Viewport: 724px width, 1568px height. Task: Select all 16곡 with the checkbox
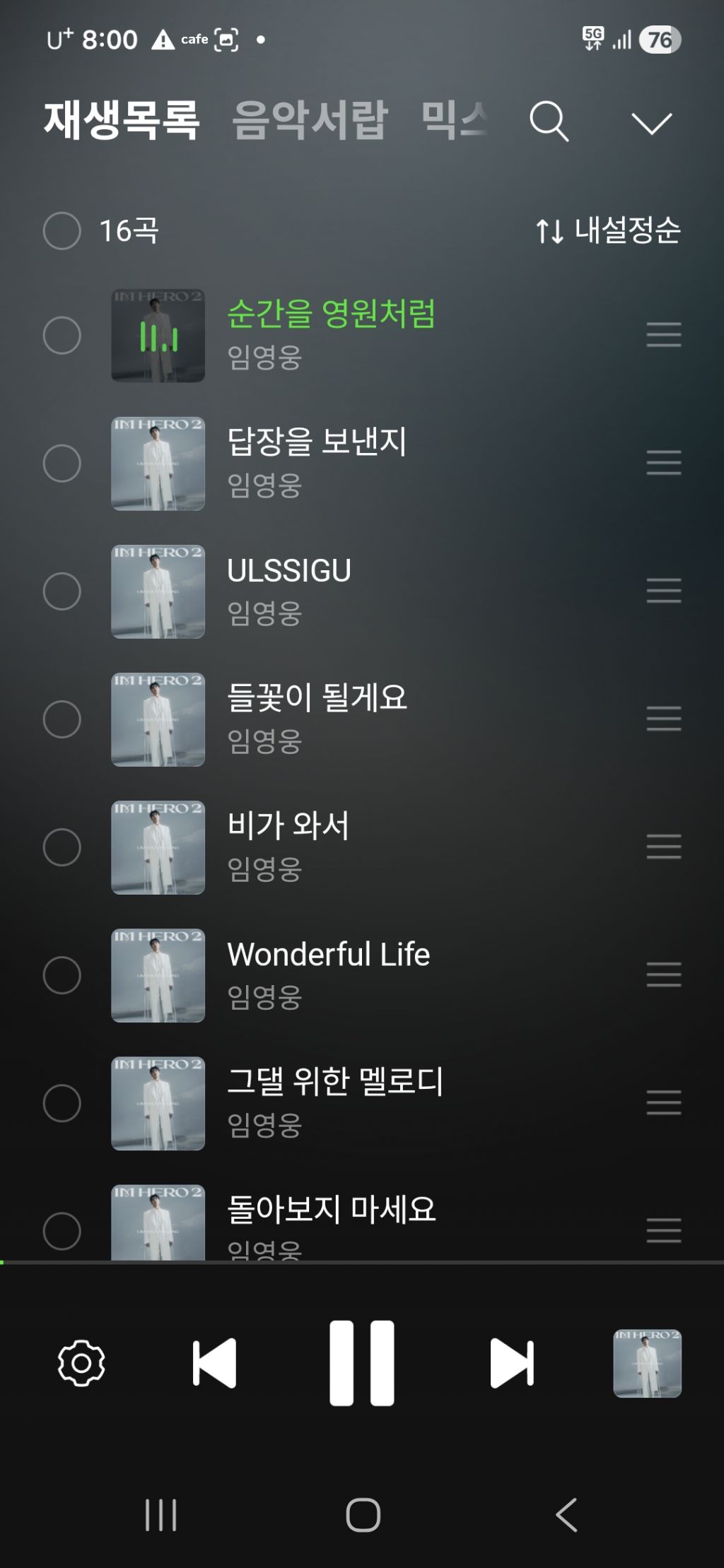pyautogui.click(x=62, y=231)
